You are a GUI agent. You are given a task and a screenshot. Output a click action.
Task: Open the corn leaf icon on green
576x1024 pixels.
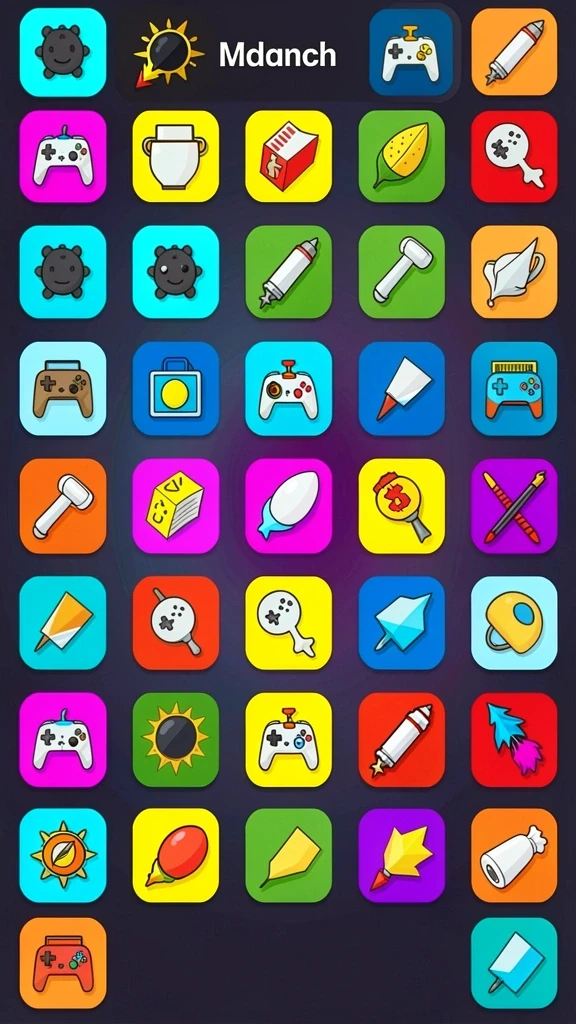point(402,156)
